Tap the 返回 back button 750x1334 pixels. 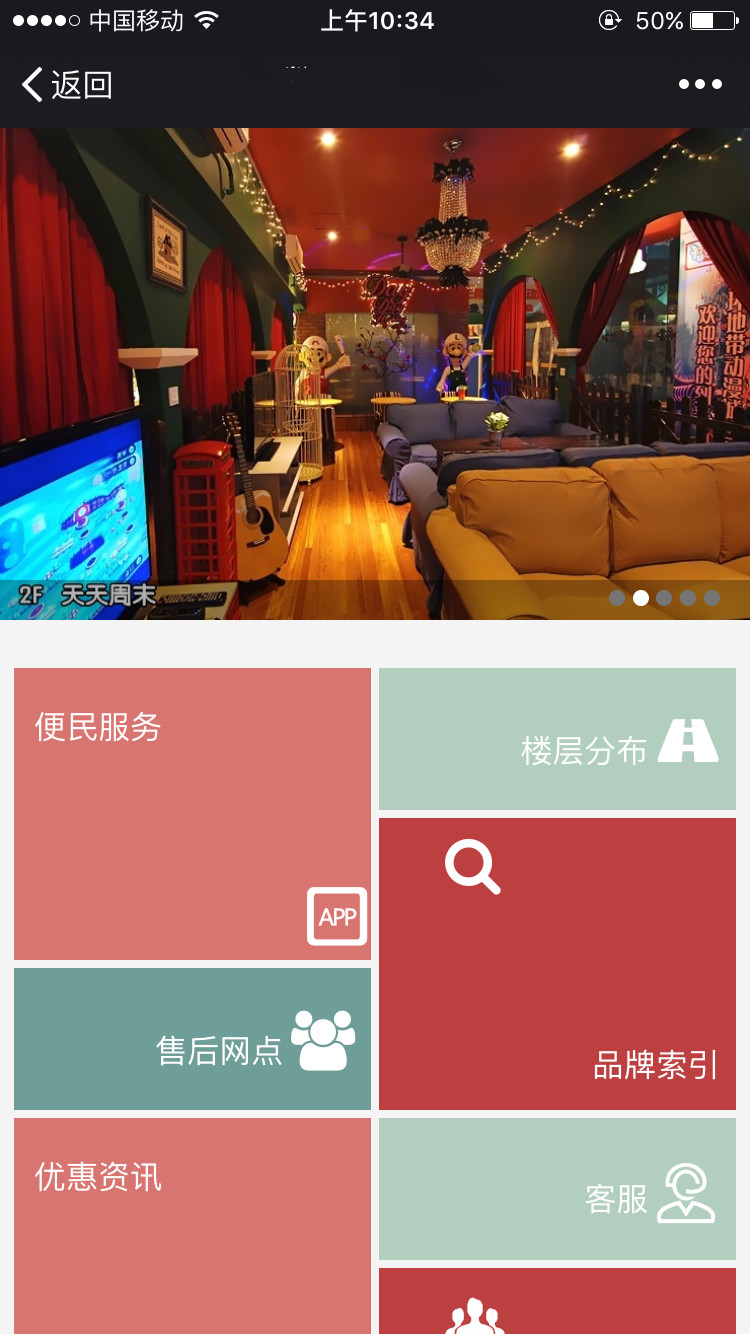coord(66,85)
